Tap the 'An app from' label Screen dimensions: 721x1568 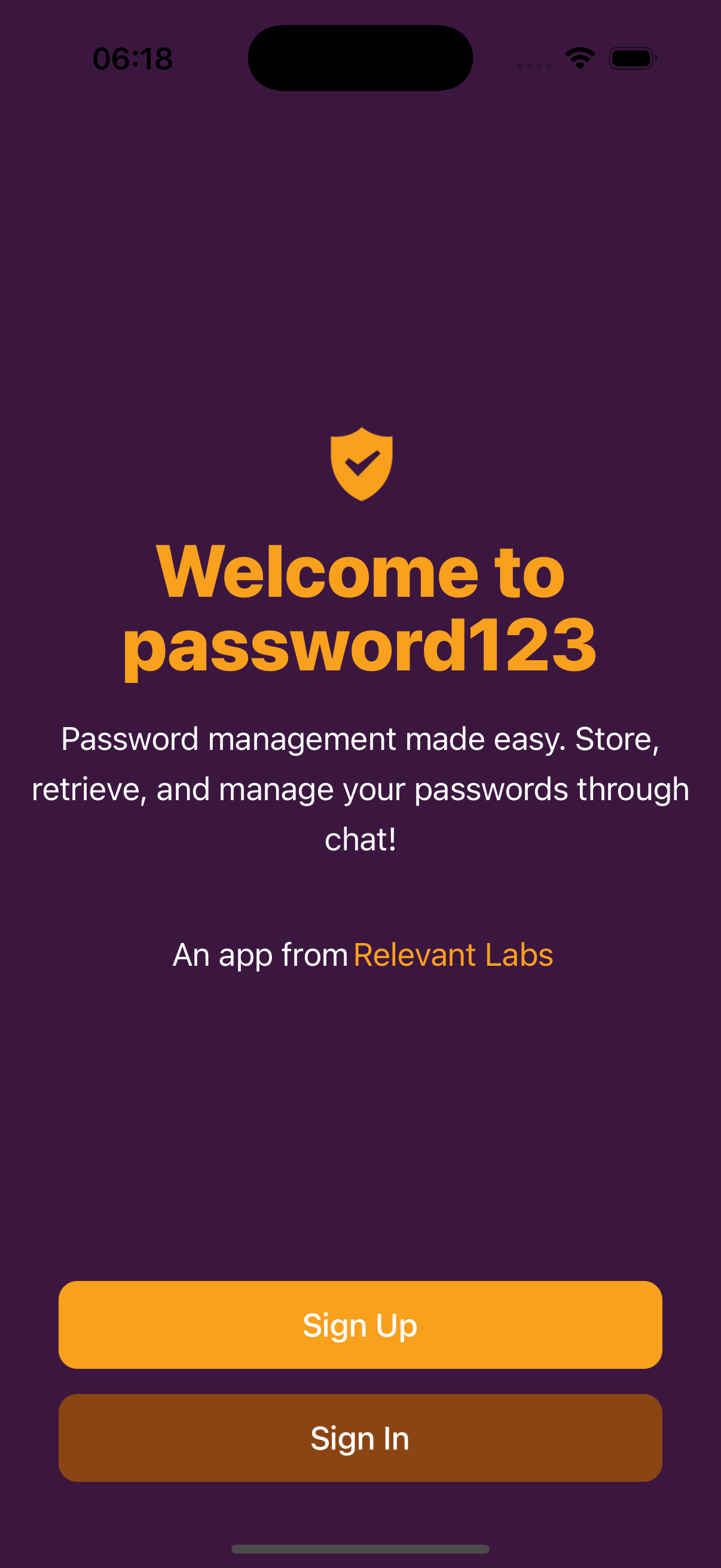point(261,954)
